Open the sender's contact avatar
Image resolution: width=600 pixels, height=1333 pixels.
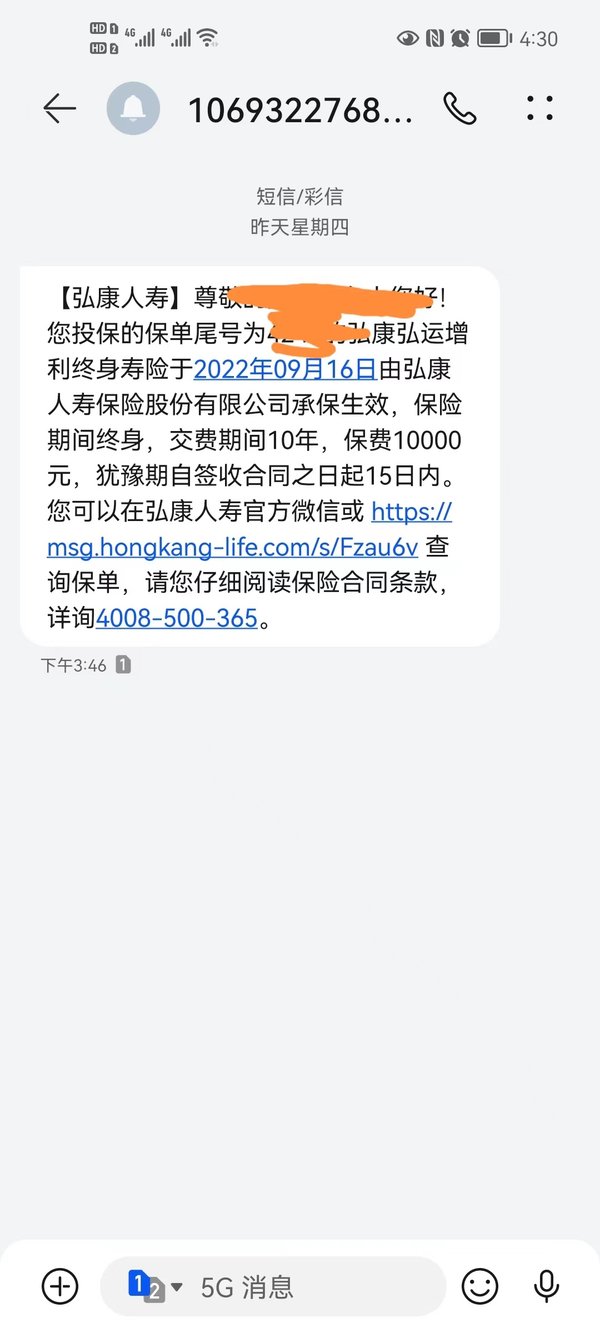pos(134,109)
